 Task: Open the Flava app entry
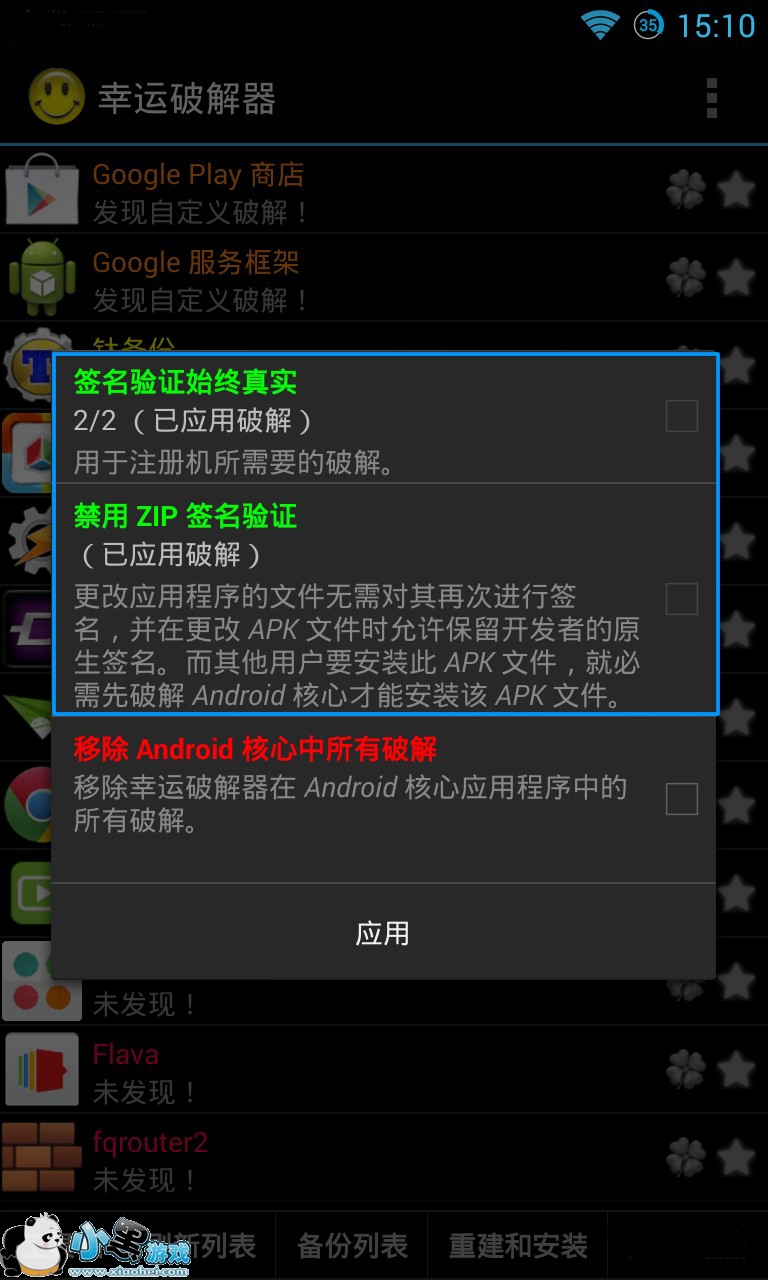[300, 1070]
